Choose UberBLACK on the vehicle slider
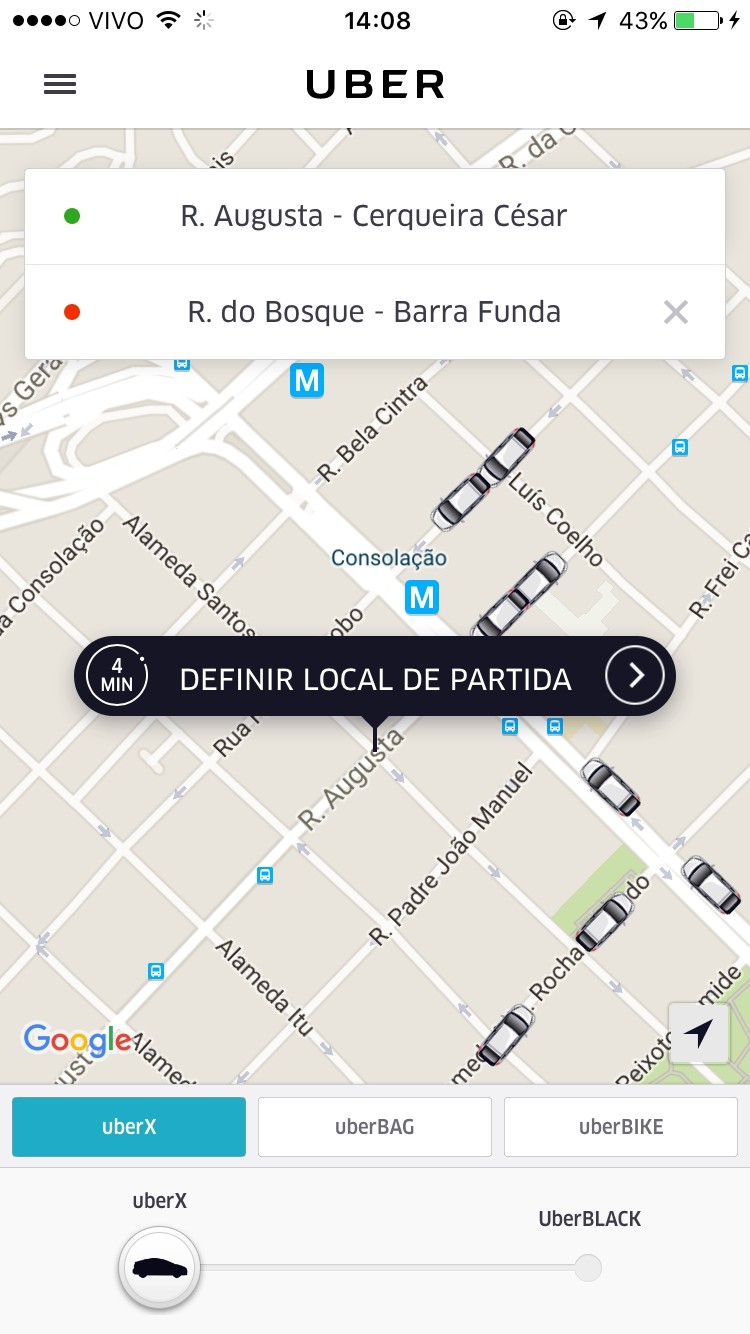Screen dimensions: 750x1334 [x=588, y=1268]
